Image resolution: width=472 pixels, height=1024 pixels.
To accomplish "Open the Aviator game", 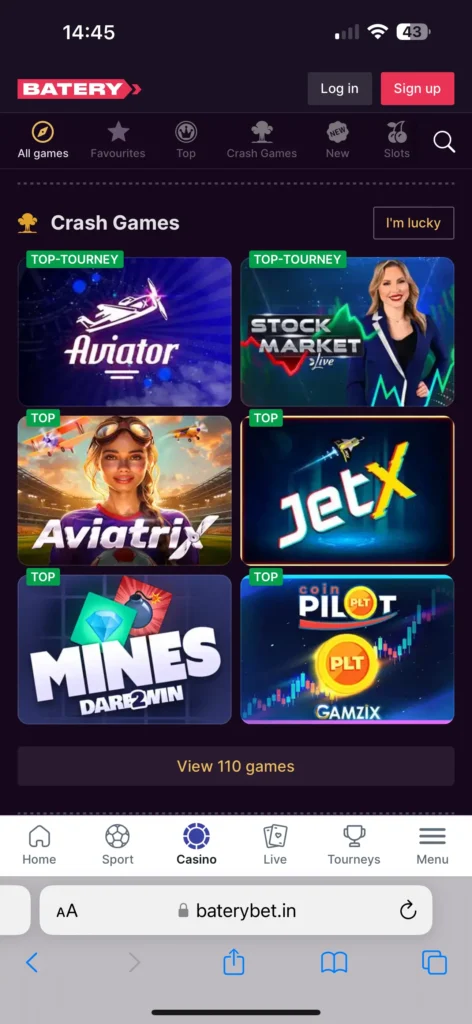I will pyautogui.click(x=125, y=332).
